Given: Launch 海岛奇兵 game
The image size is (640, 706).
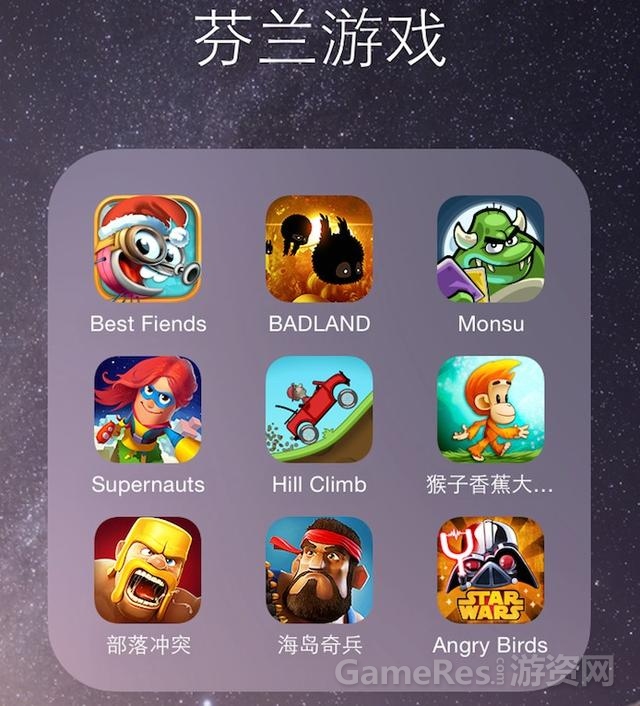Looking at the screenshot, I should point(319,569).
